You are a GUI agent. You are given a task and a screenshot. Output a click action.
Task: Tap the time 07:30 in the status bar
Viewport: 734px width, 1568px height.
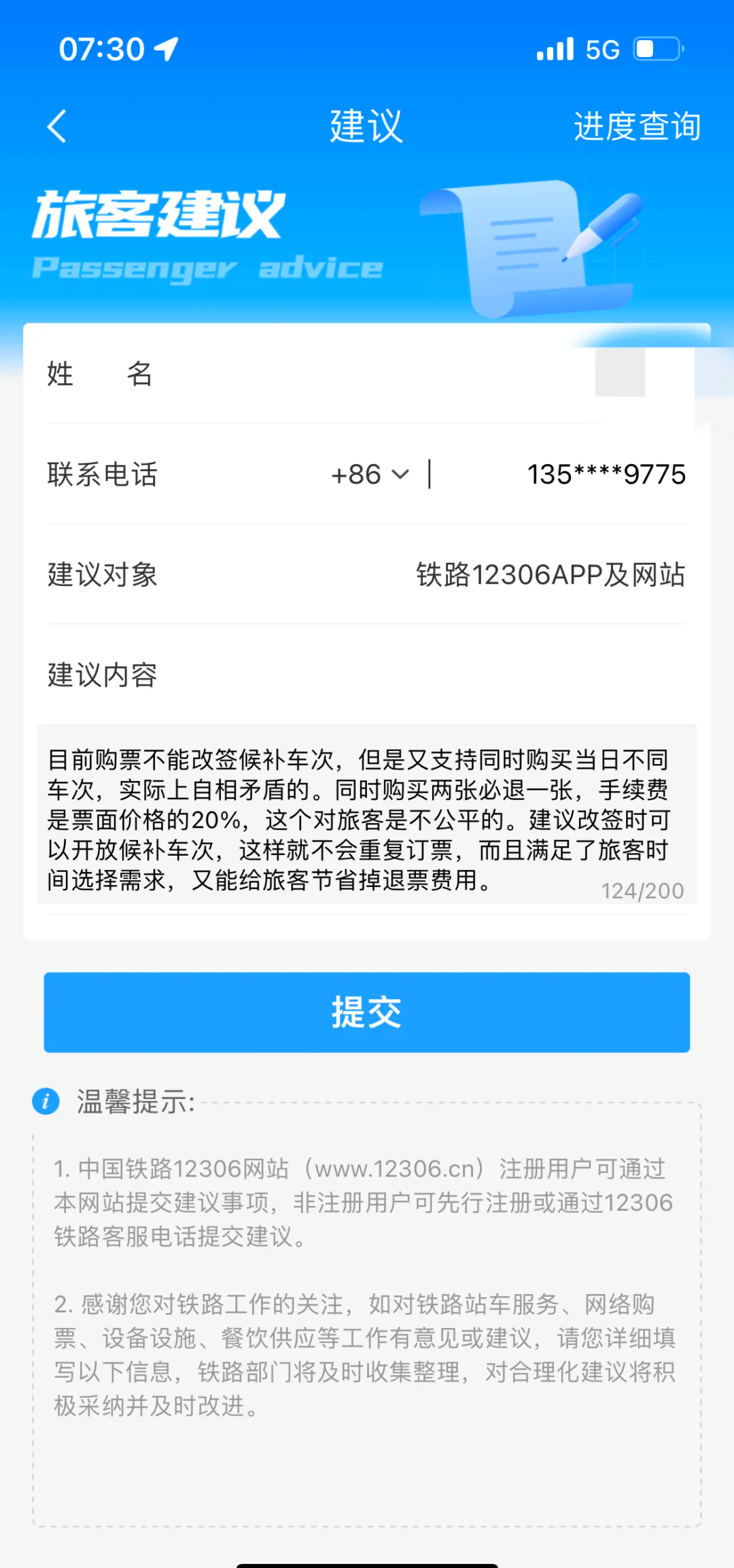102,48
